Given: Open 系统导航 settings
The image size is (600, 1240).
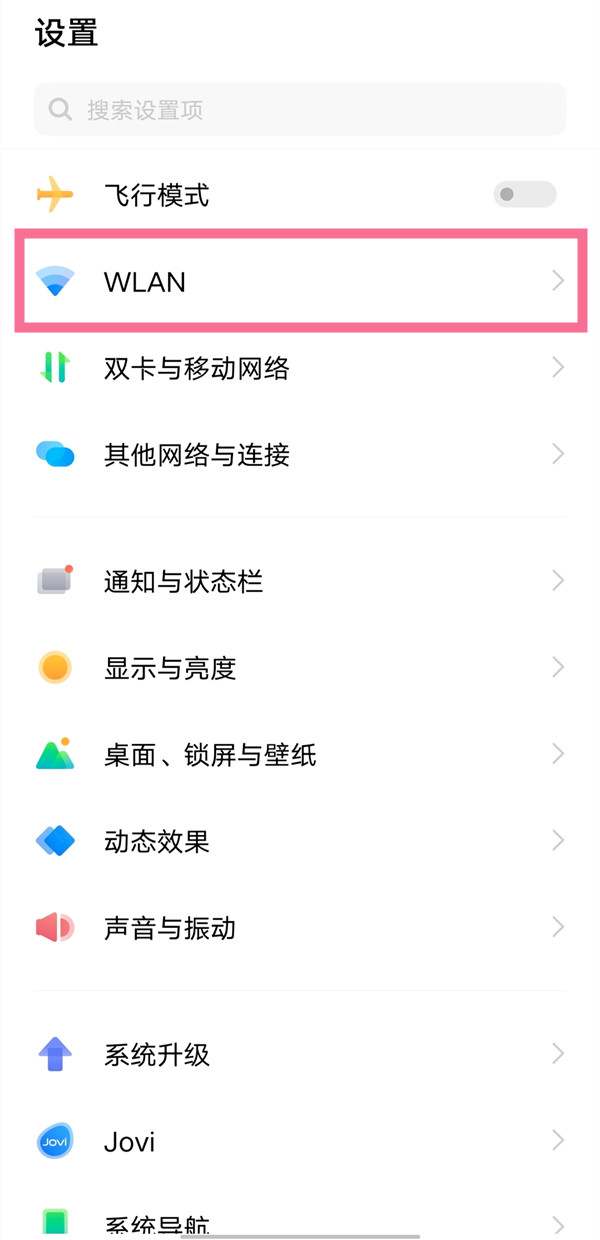Looking at the screenshot, I should [300, 1222].
